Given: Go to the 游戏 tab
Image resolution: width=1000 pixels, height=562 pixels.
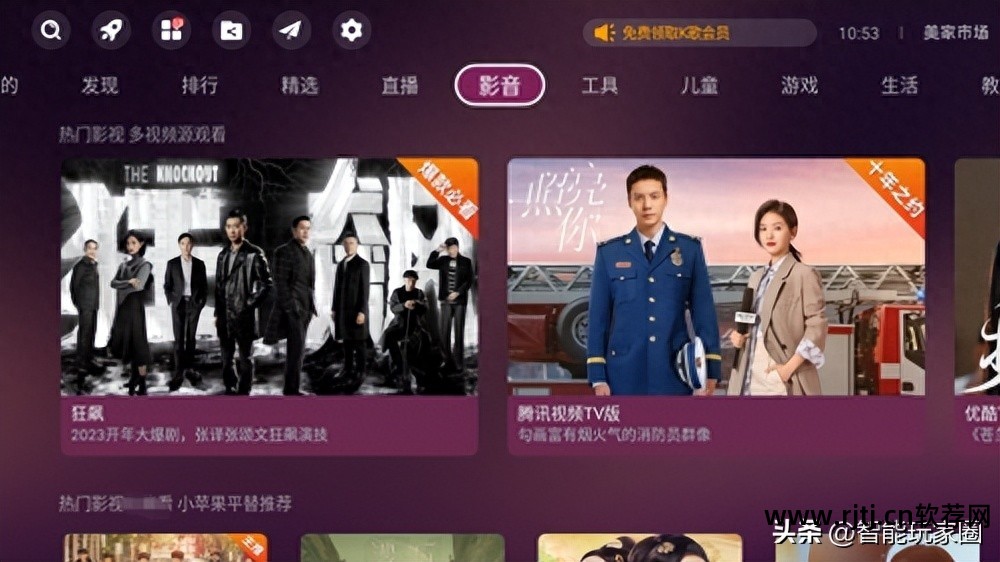Looking at the screenshot, I should 800,86.
